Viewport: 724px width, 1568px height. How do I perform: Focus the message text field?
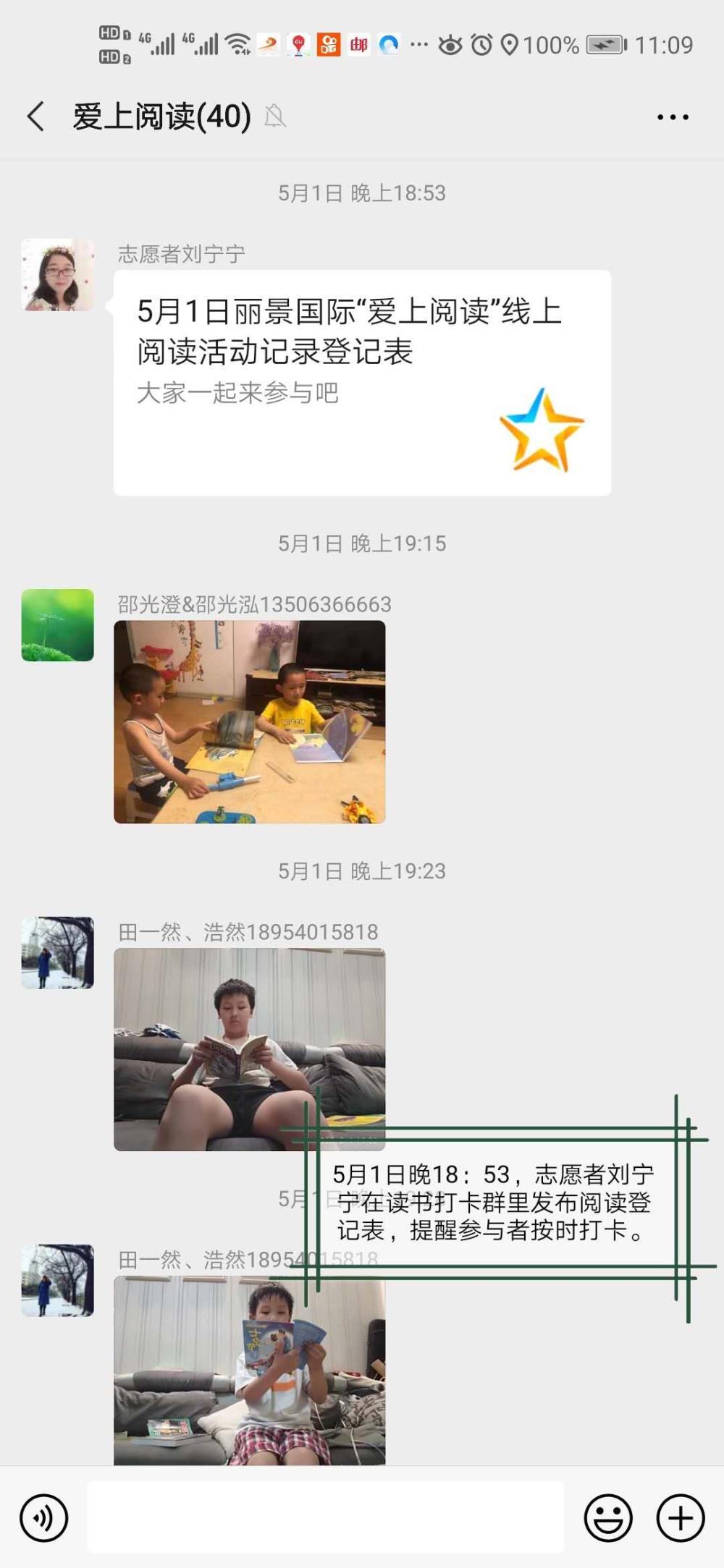tap(326, 1517)
